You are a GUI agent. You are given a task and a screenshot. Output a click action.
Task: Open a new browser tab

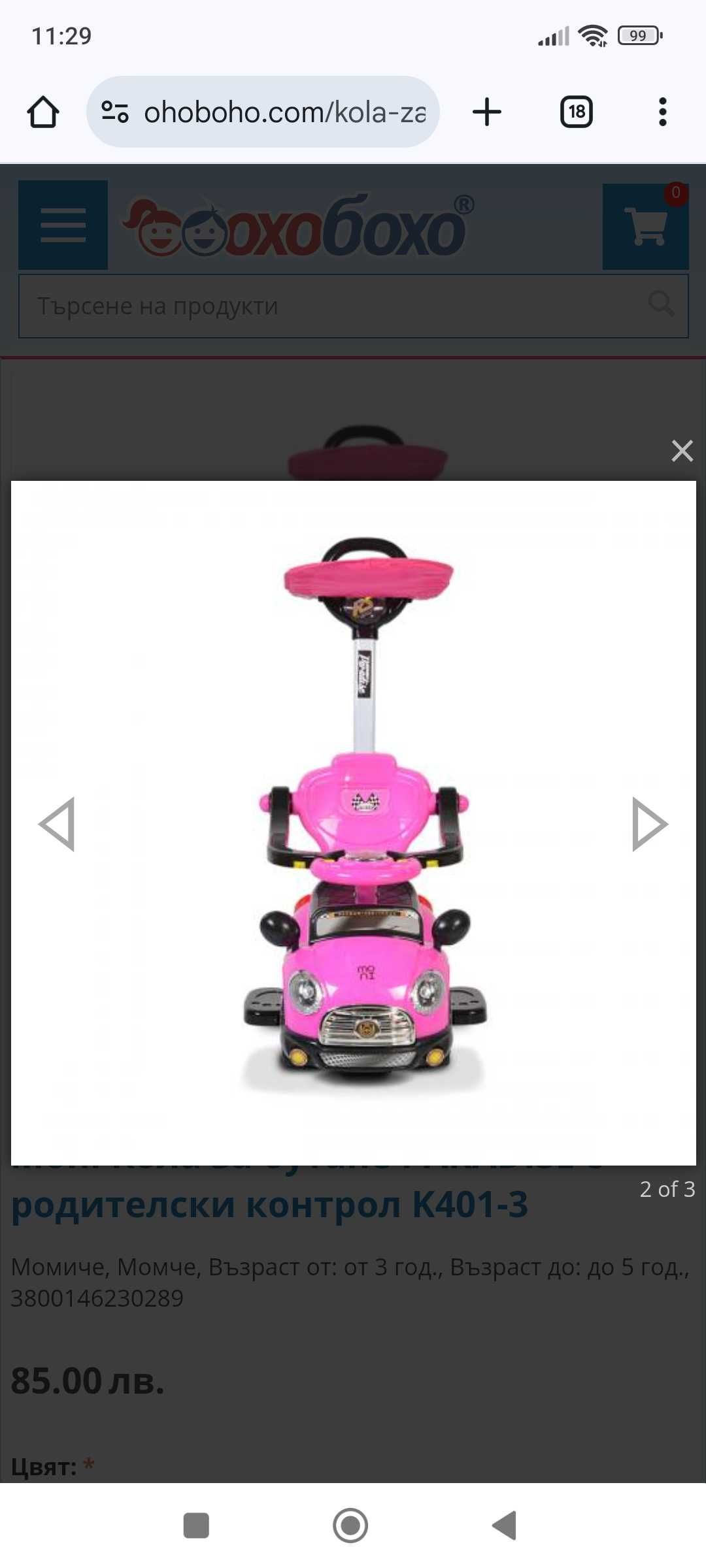pos(487,112)
